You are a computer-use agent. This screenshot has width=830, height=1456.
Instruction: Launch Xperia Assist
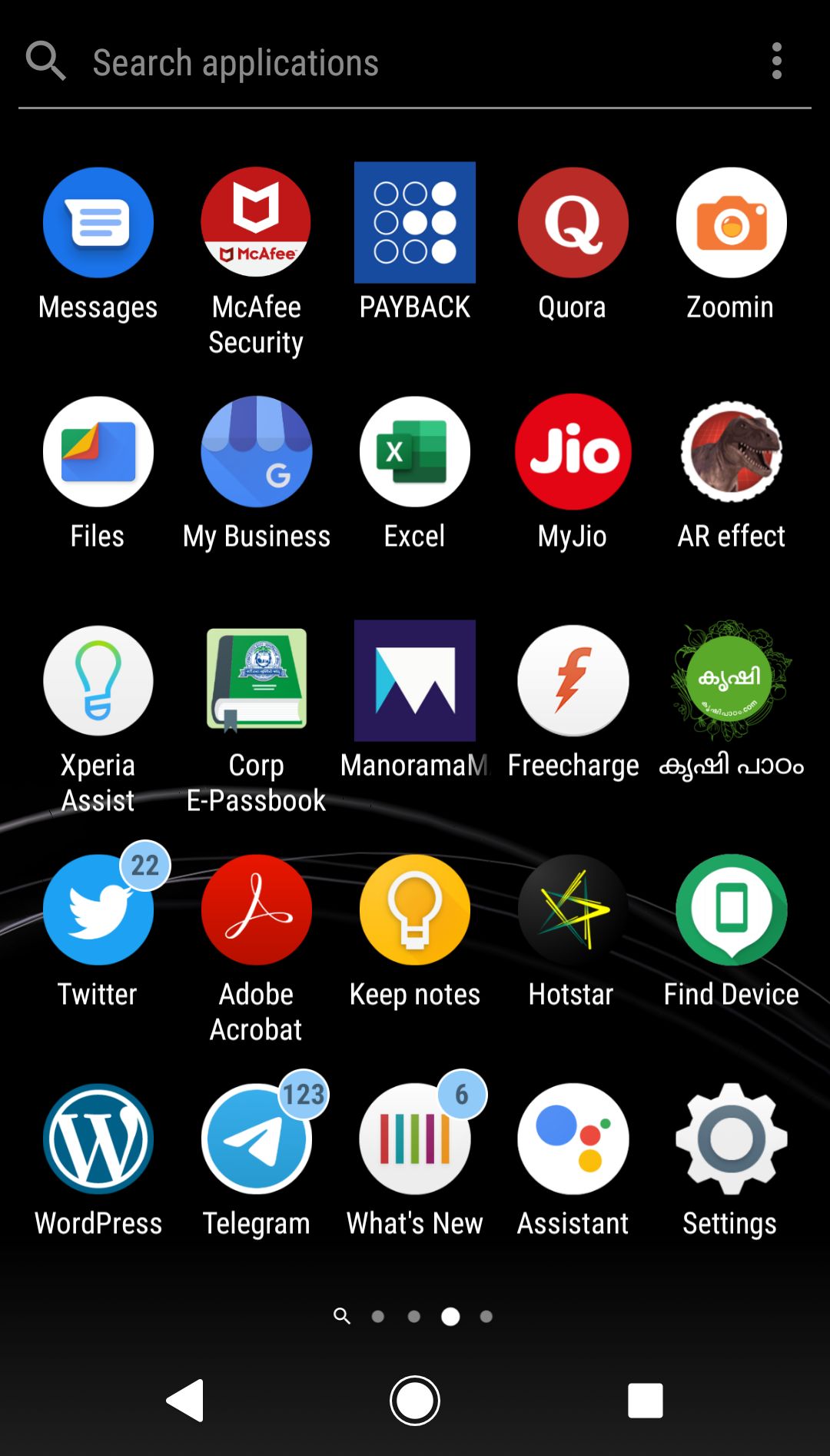coord(98,680)
